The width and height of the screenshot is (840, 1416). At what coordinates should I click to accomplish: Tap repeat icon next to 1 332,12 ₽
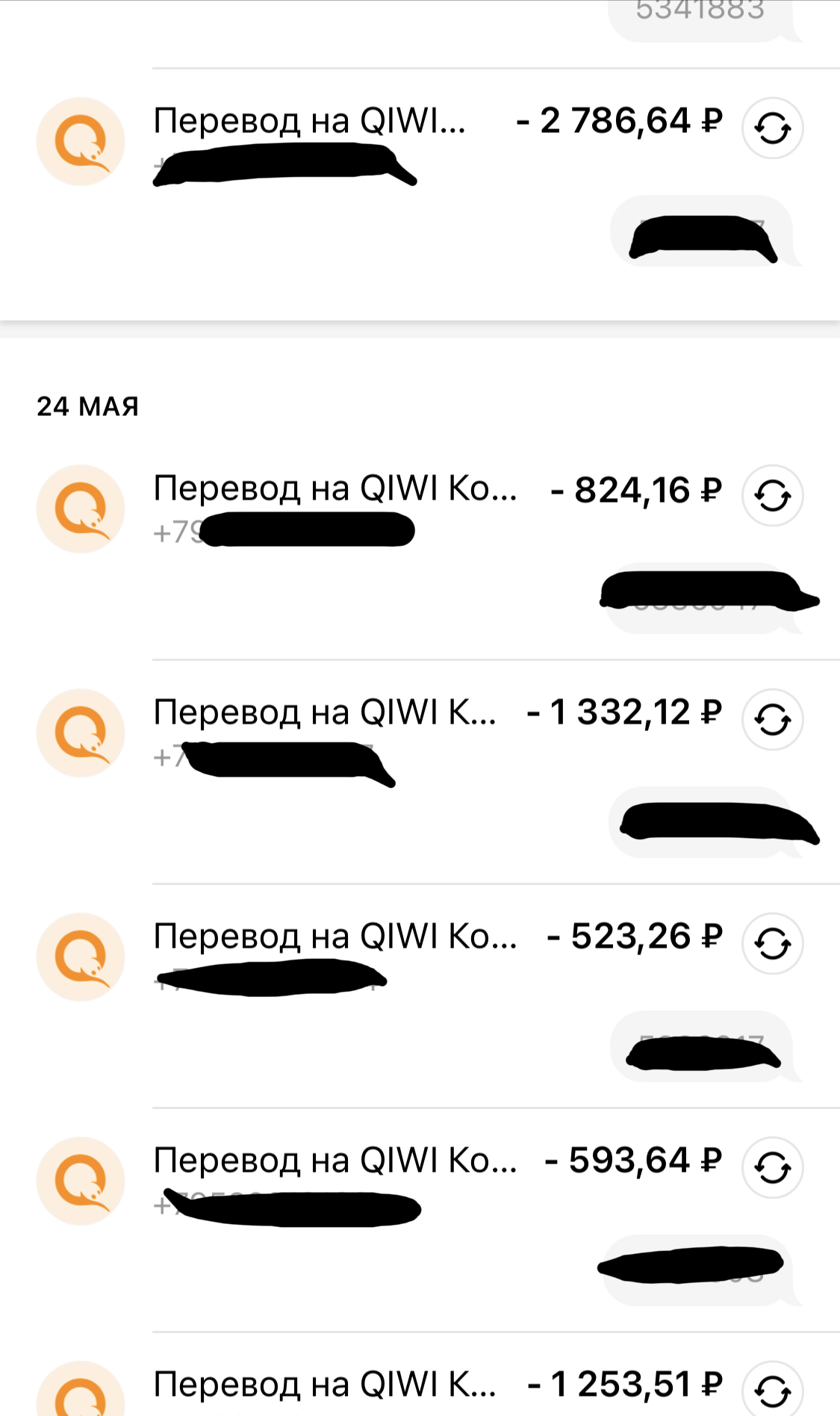click(772, 719)
